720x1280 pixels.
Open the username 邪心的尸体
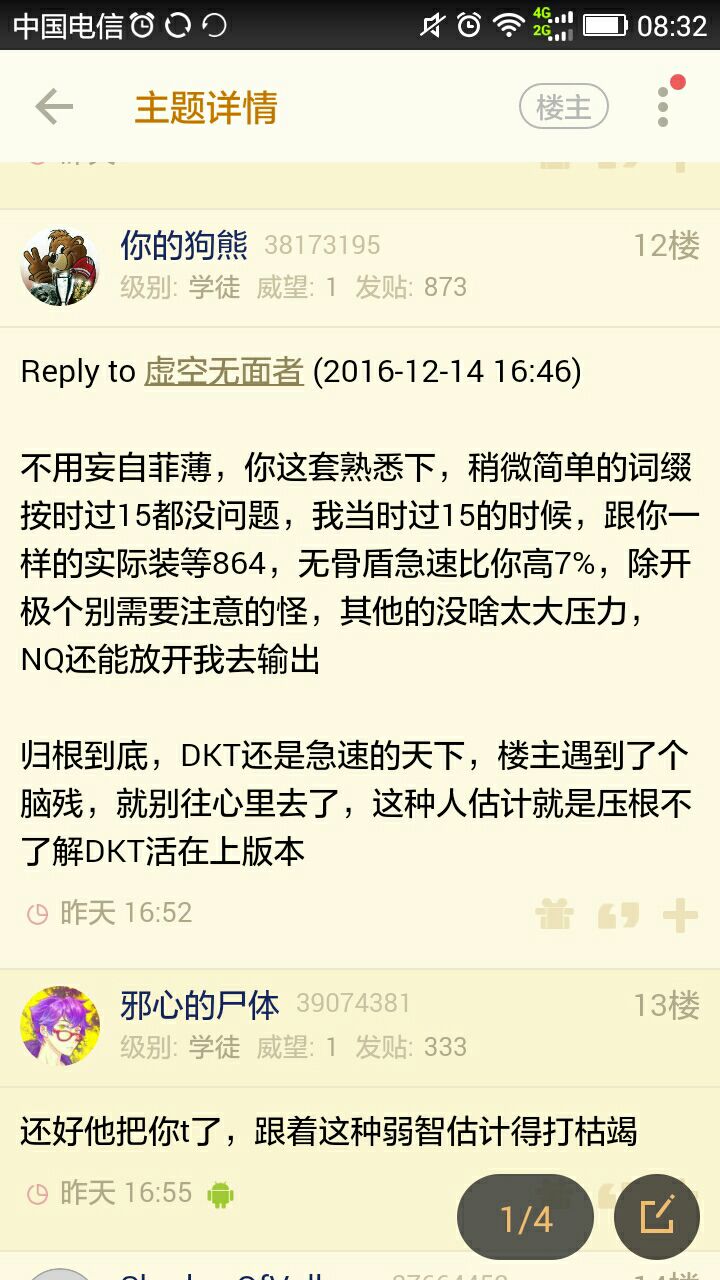point(200,1004)
